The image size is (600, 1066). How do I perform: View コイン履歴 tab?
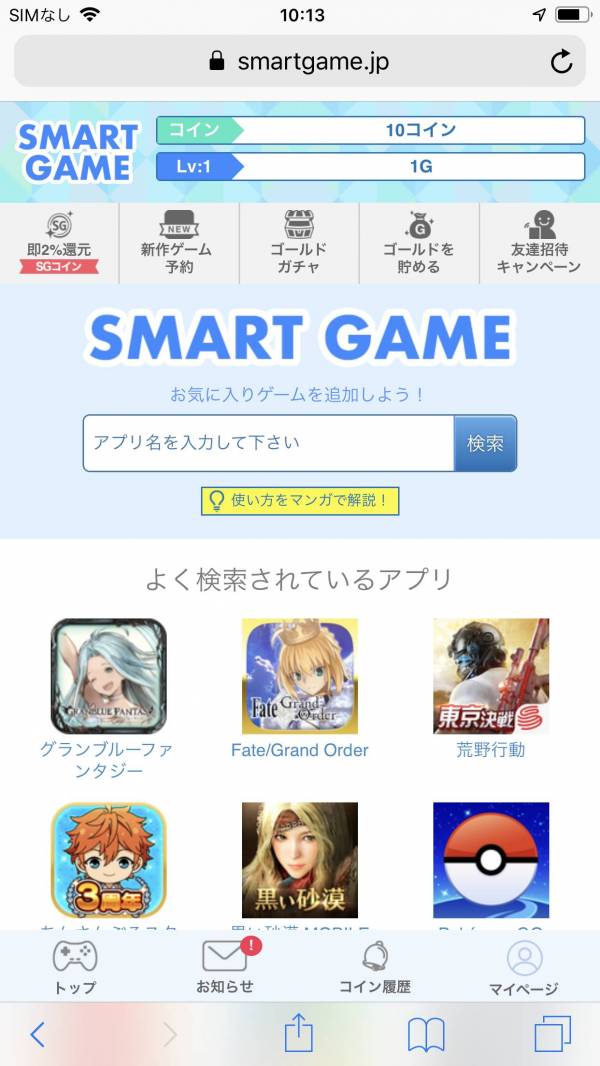[x=375, y=967]
